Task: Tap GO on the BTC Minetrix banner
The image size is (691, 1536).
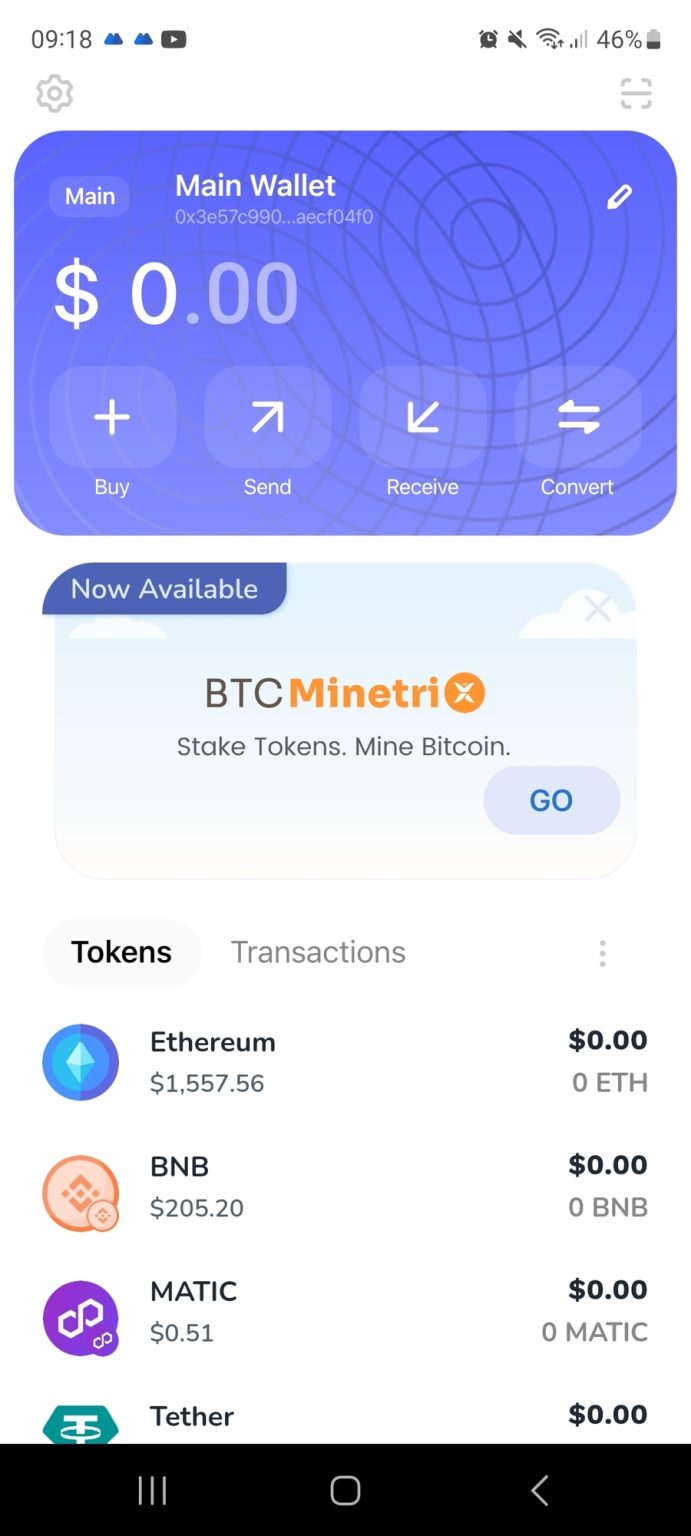Action: [552, 800]
